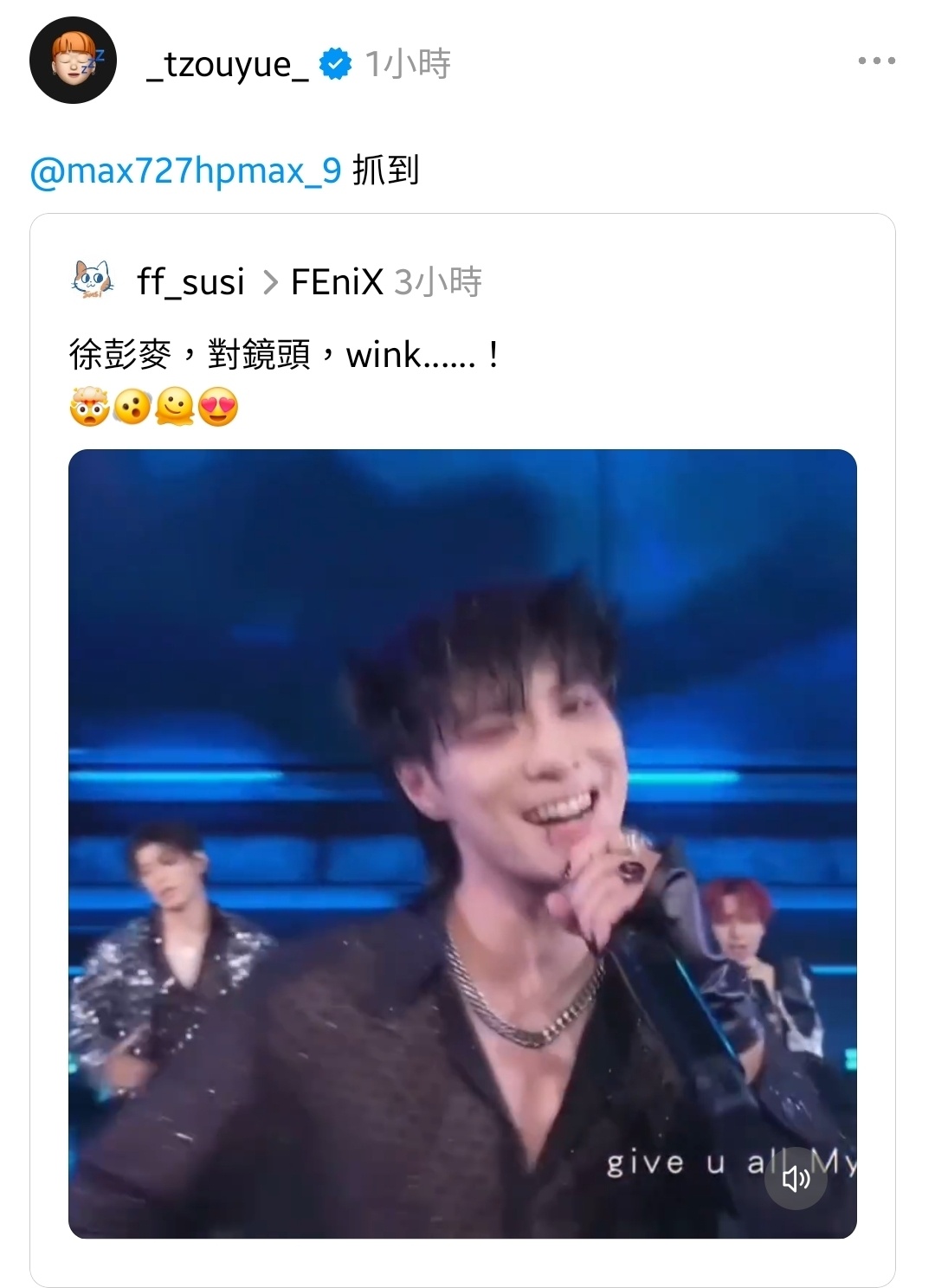Open the _tzouyue_ username link
935x1288 pixels.
coord(228,64)
